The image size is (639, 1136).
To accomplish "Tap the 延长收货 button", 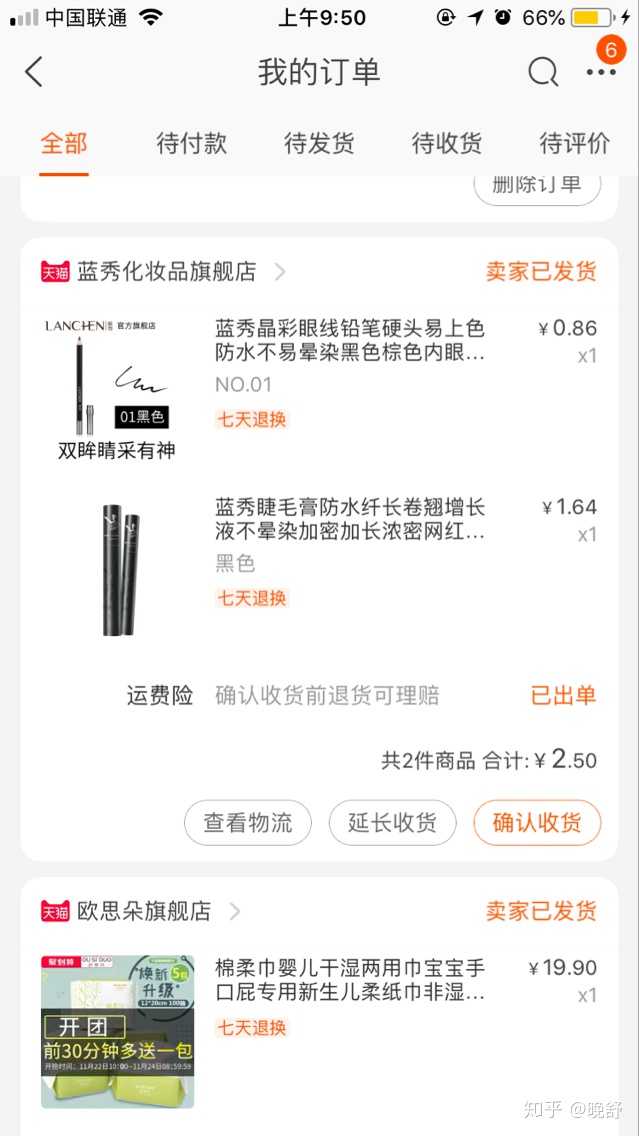I will point(392,823).
